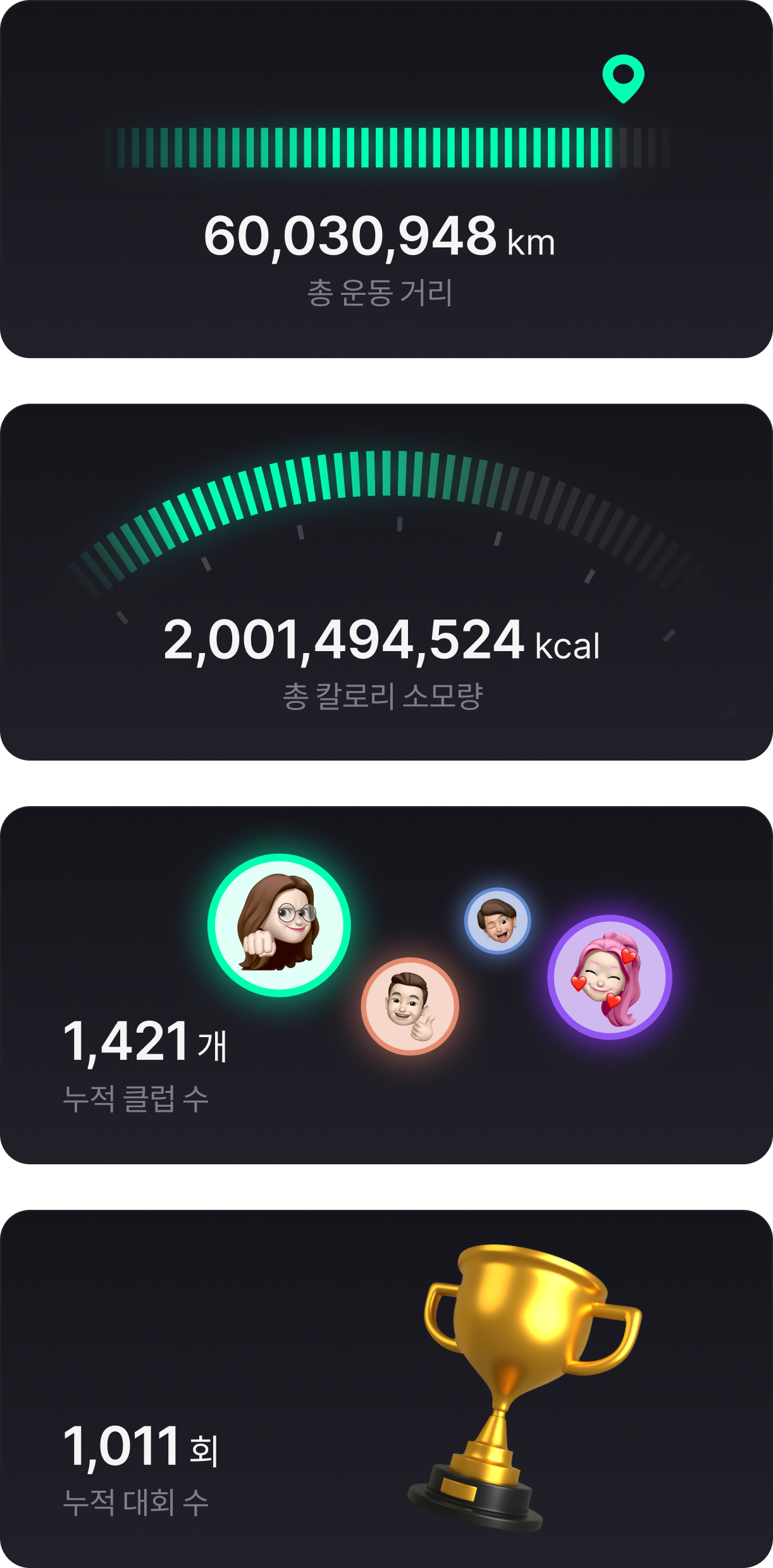Click the 2,001,494,524 kcal value
773x1568 pixels.
click(380, 642)
